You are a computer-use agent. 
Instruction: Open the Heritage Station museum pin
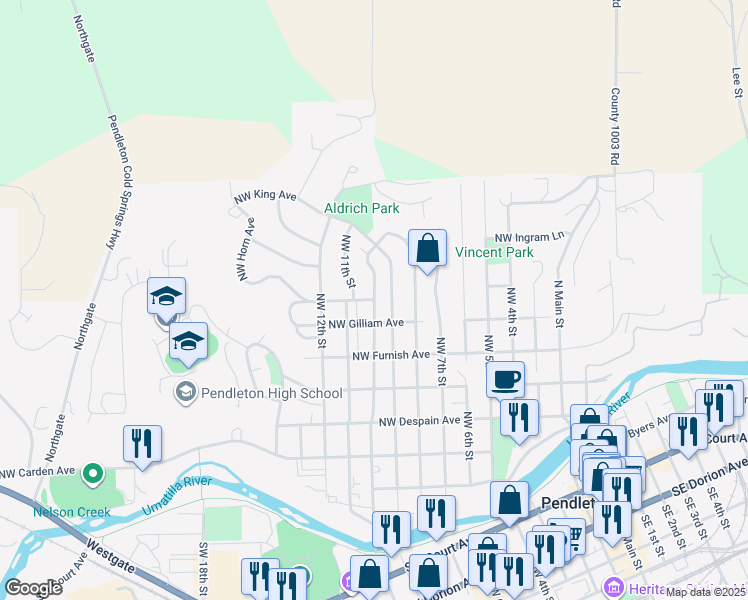tap(613, 587)
